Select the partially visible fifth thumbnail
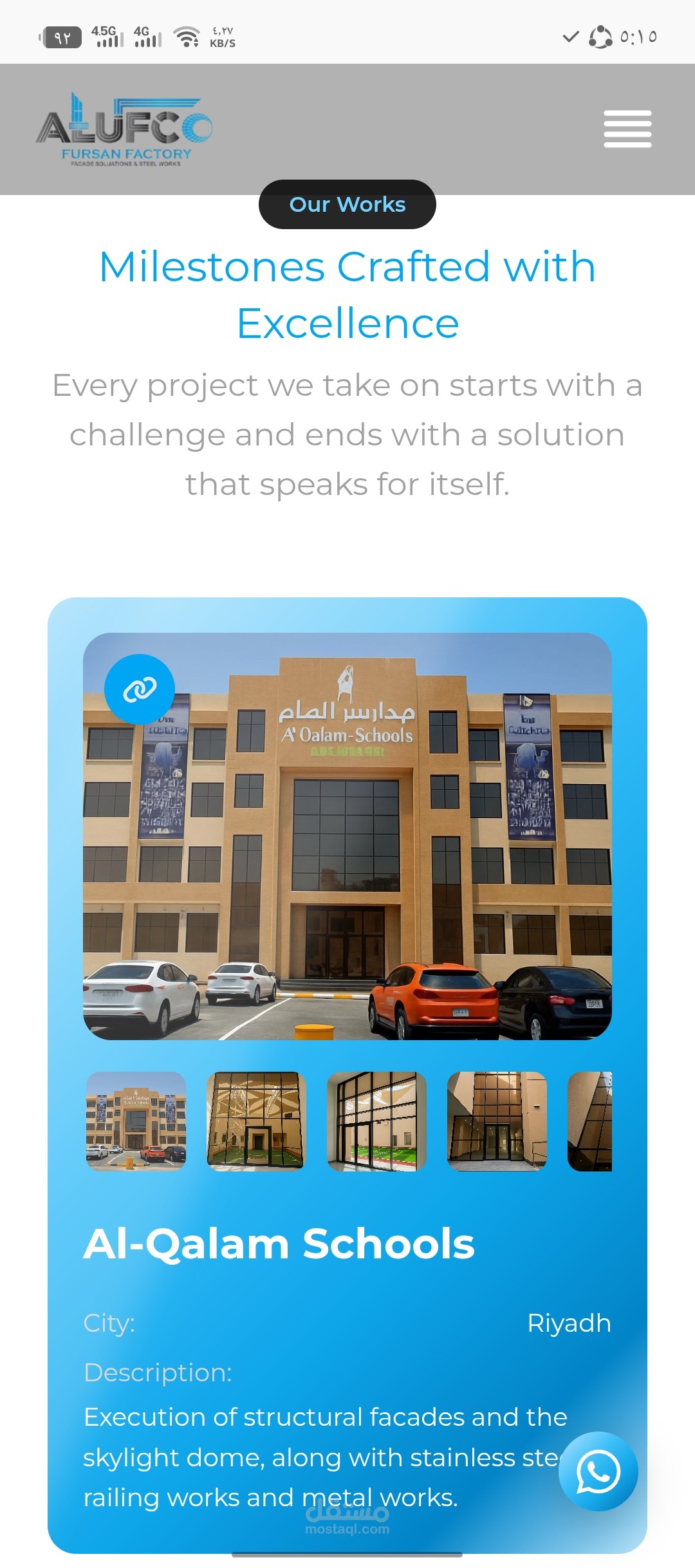Image resolution: width=695 pixels, height=1568 pixels. pyautogui.click(x=590, y=1121)
